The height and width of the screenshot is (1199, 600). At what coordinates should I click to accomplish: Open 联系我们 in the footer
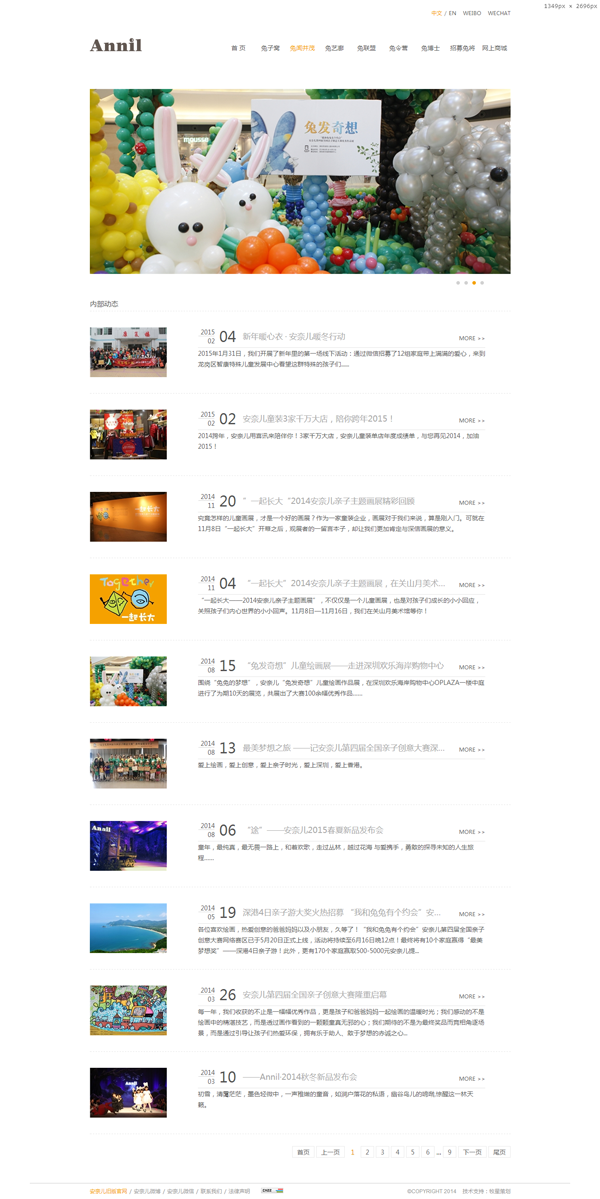pyautogui.click(x=211, y=1191)
